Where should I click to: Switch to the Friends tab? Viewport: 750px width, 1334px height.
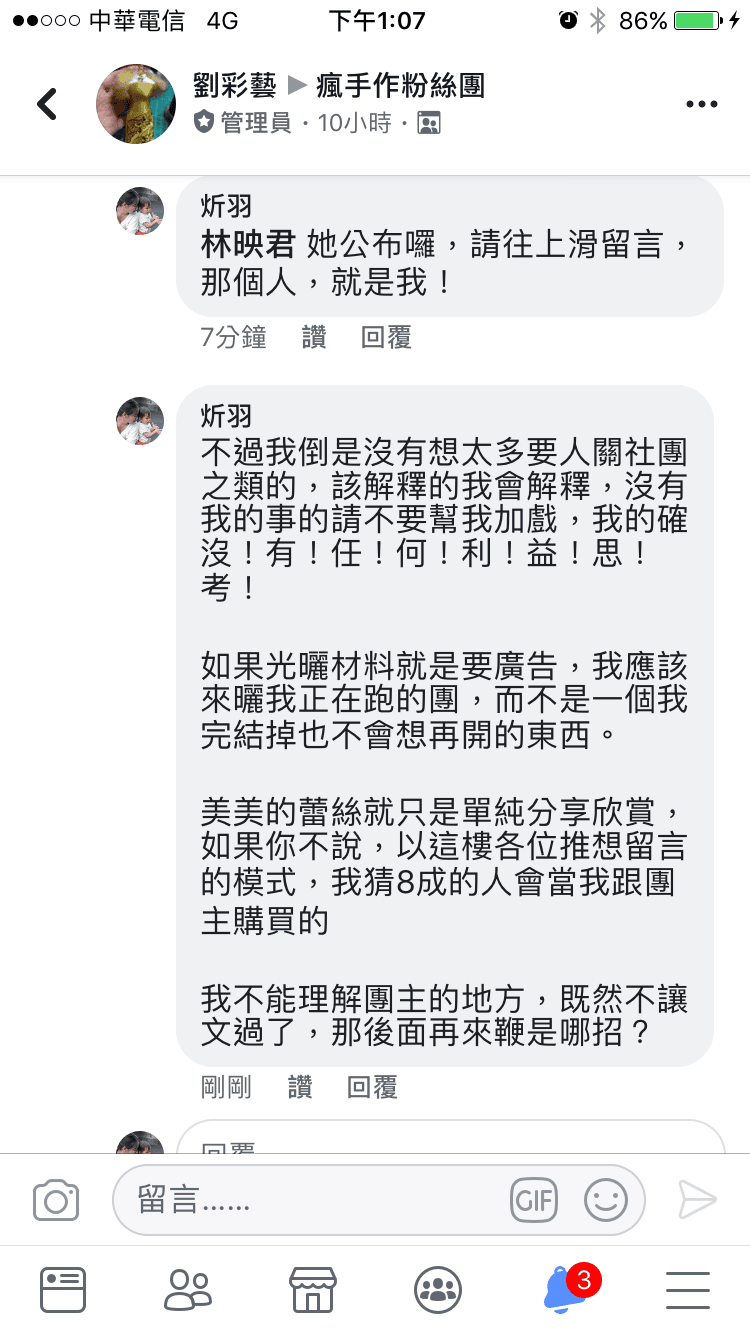188,1290
